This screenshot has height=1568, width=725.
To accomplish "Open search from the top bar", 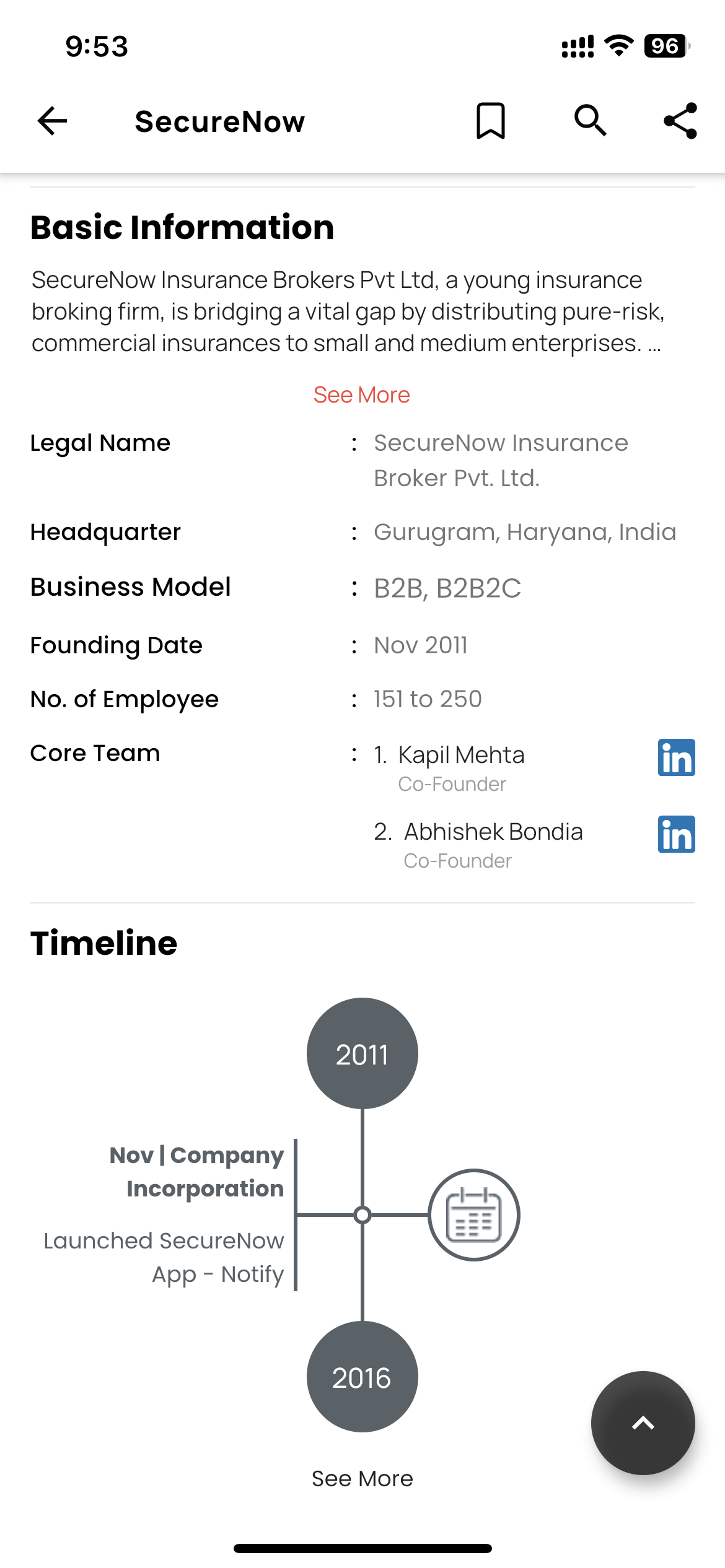I will coord(589,120).
